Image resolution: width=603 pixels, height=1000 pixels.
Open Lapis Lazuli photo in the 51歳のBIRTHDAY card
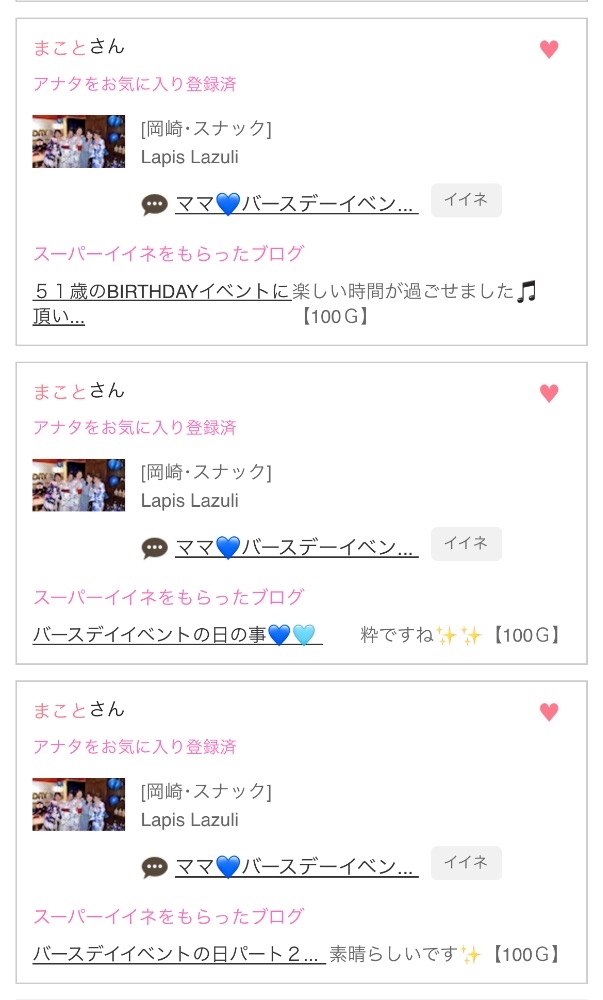coord(78,141)
